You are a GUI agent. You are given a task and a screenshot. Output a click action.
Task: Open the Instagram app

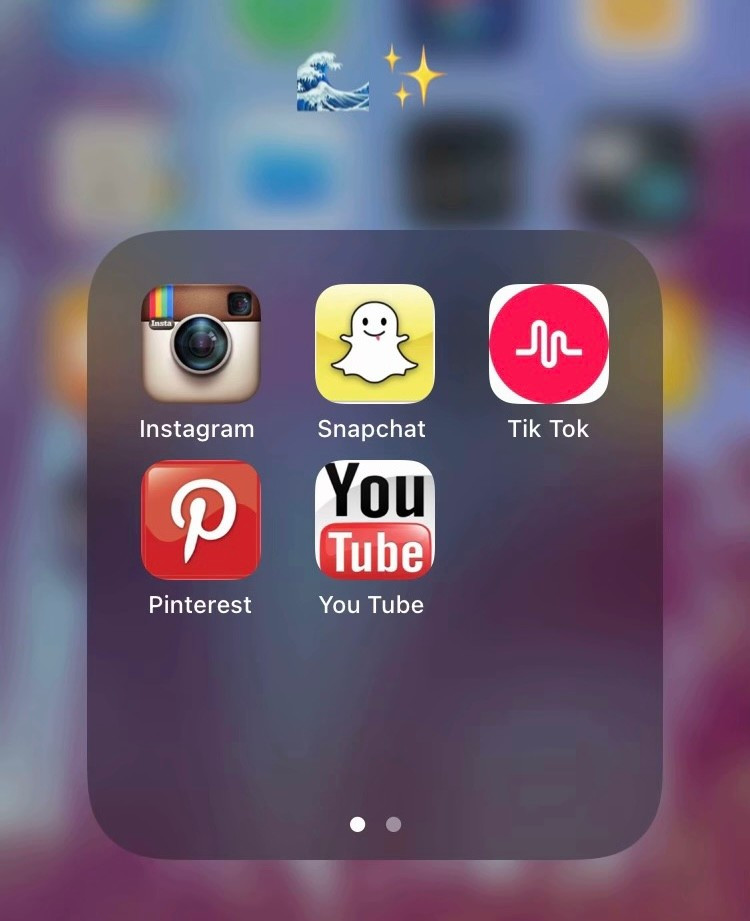click(x=200, y=344)
